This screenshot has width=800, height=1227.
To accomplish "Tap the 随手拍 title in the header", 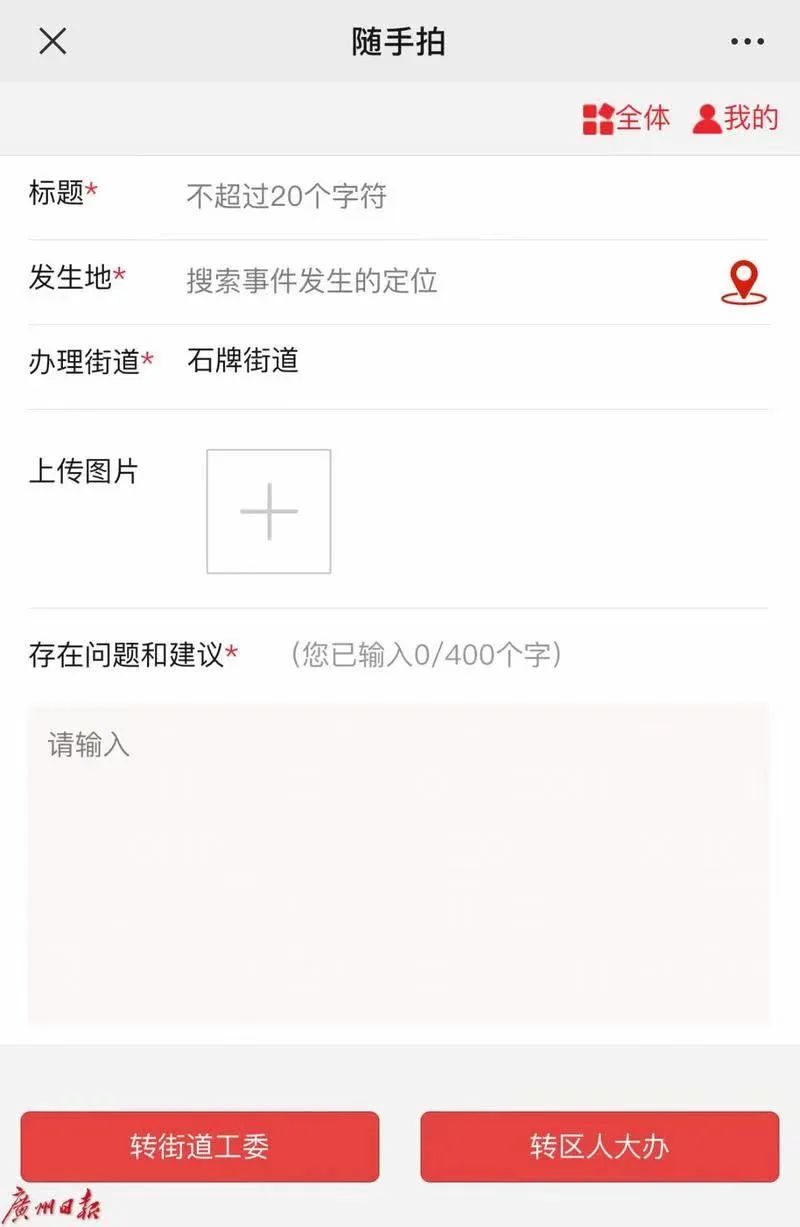I will click(400, 41).
